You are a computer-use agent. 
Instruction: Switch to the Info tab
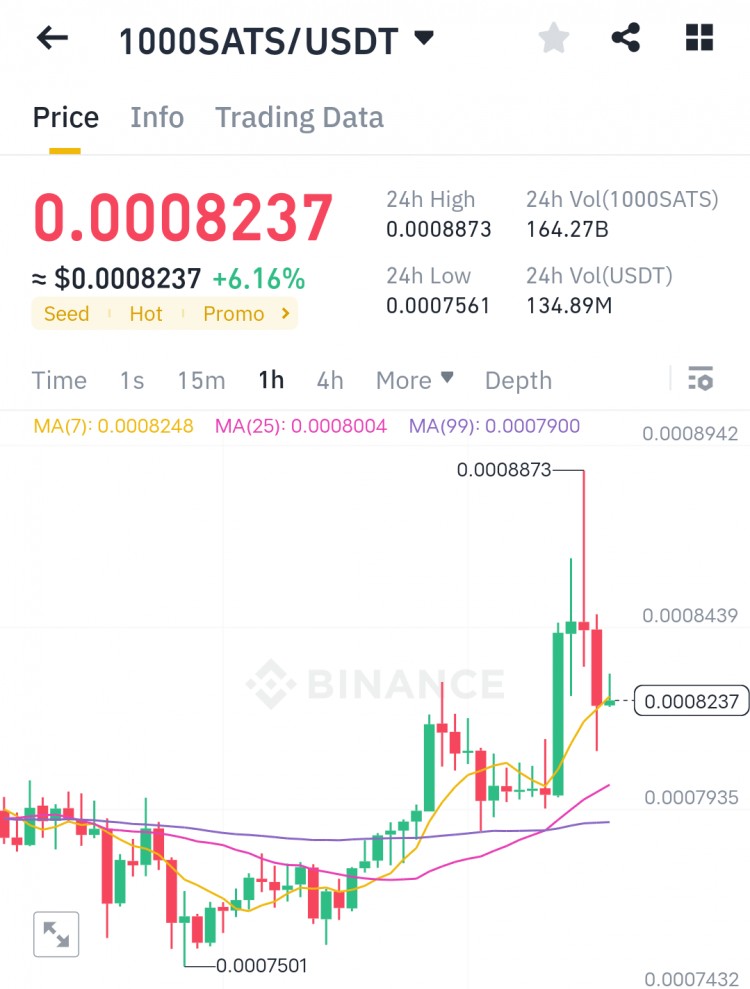[x=157, y=118]
